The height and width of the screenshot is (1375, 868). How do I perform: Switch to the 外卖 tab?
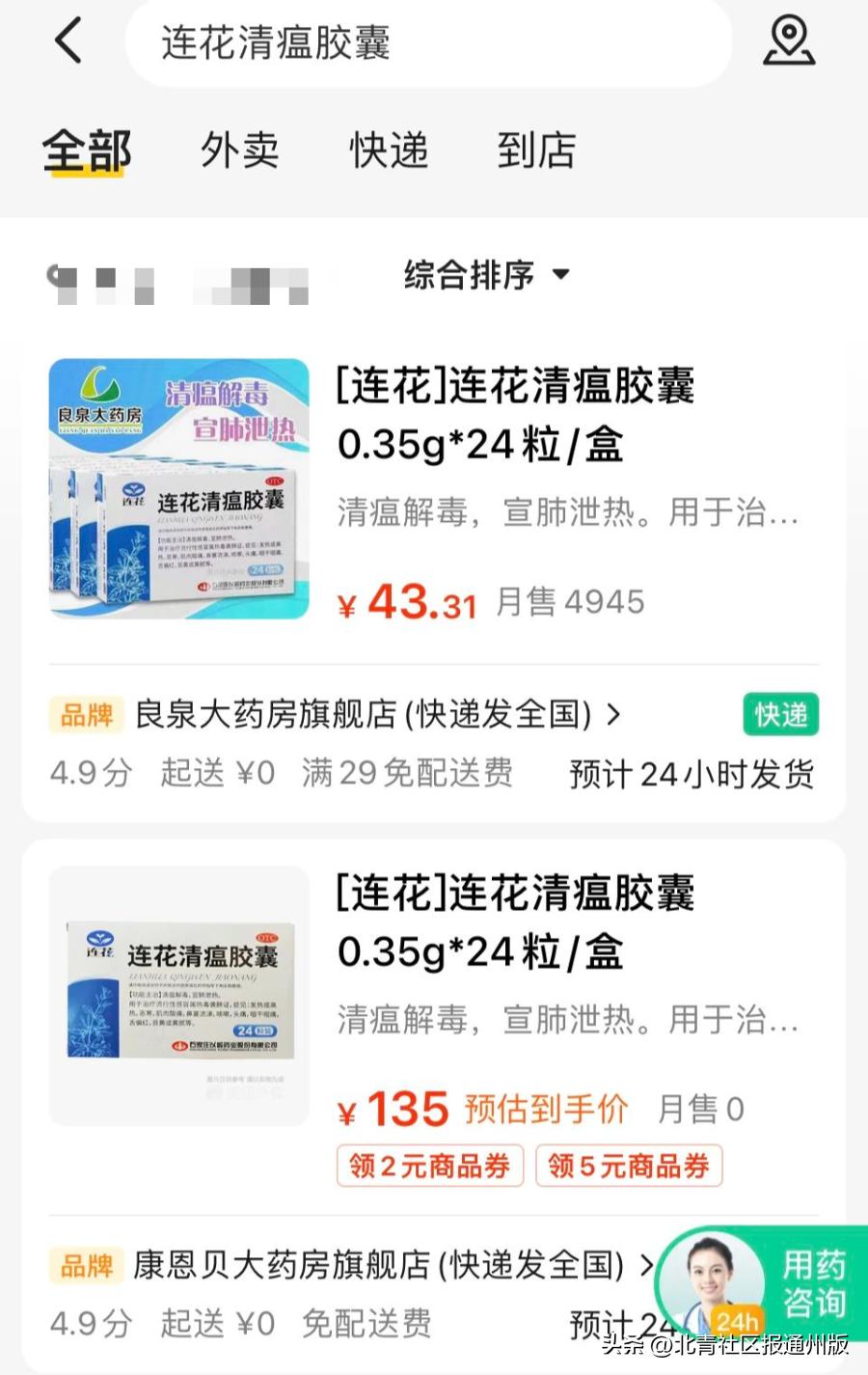pyautogui.click(x=239, y=150)
